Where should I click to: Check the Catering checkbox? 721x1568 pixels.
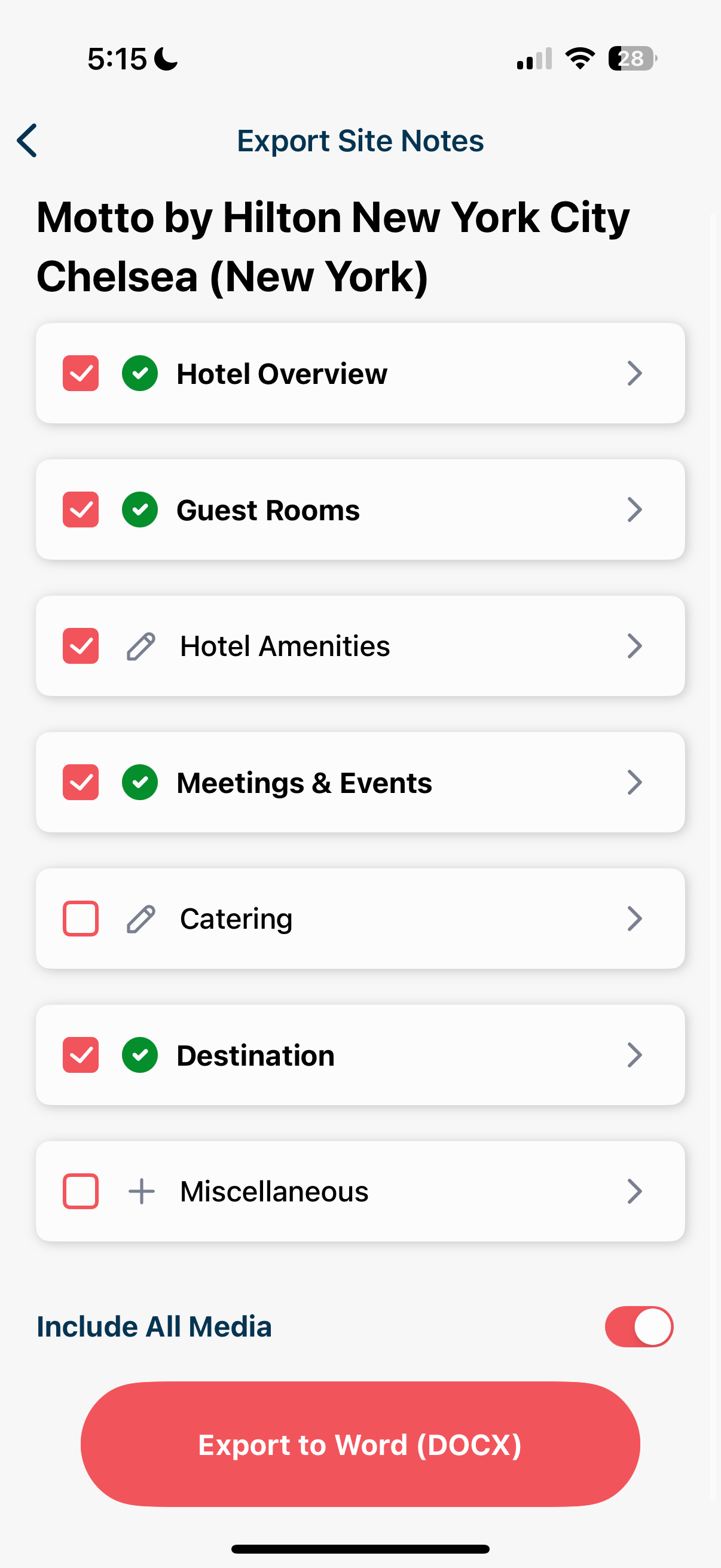click(x=81, y=919)
